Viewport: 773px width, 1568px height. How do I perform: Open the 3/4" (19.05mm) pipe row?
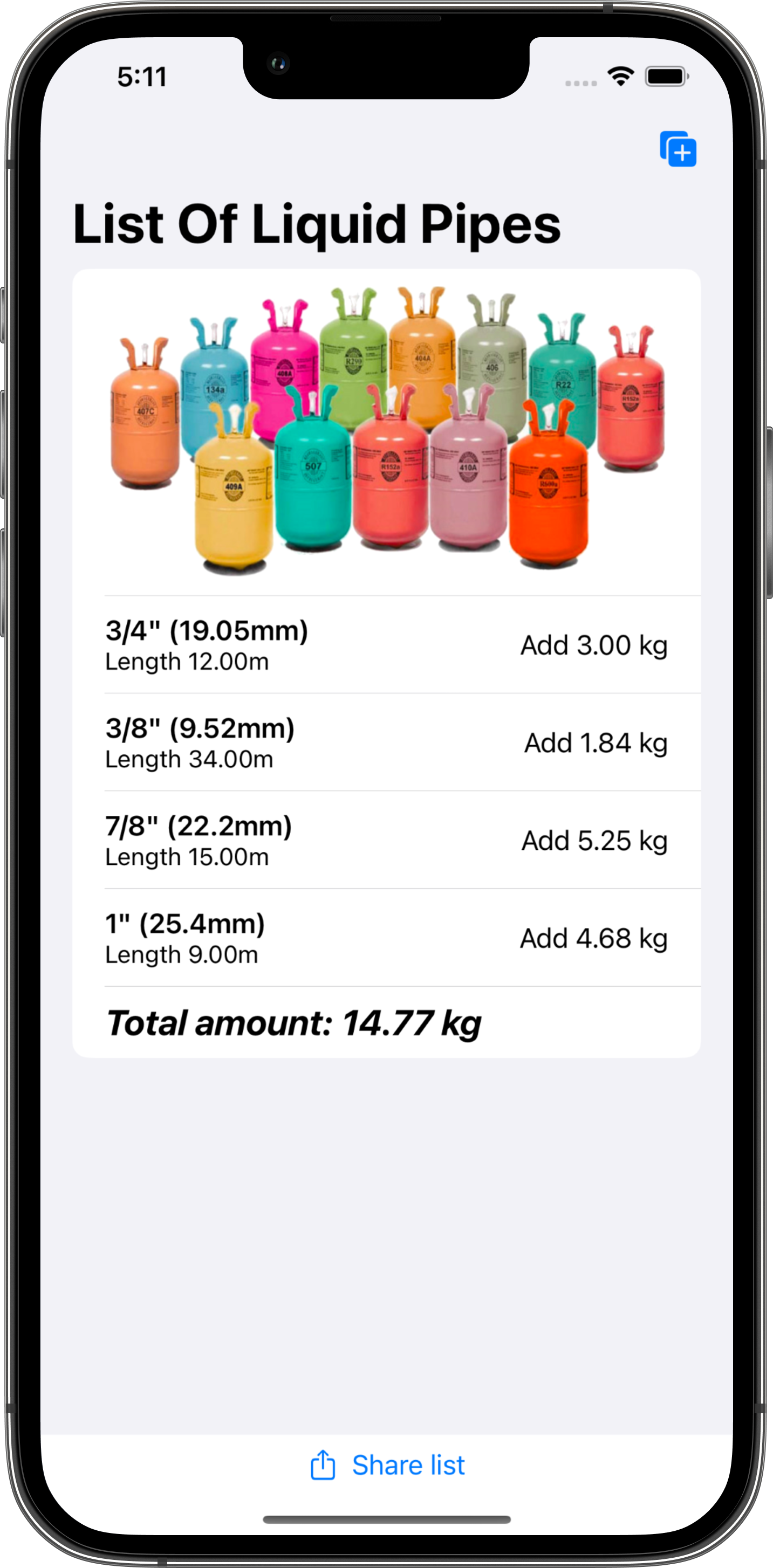(386, 644)
